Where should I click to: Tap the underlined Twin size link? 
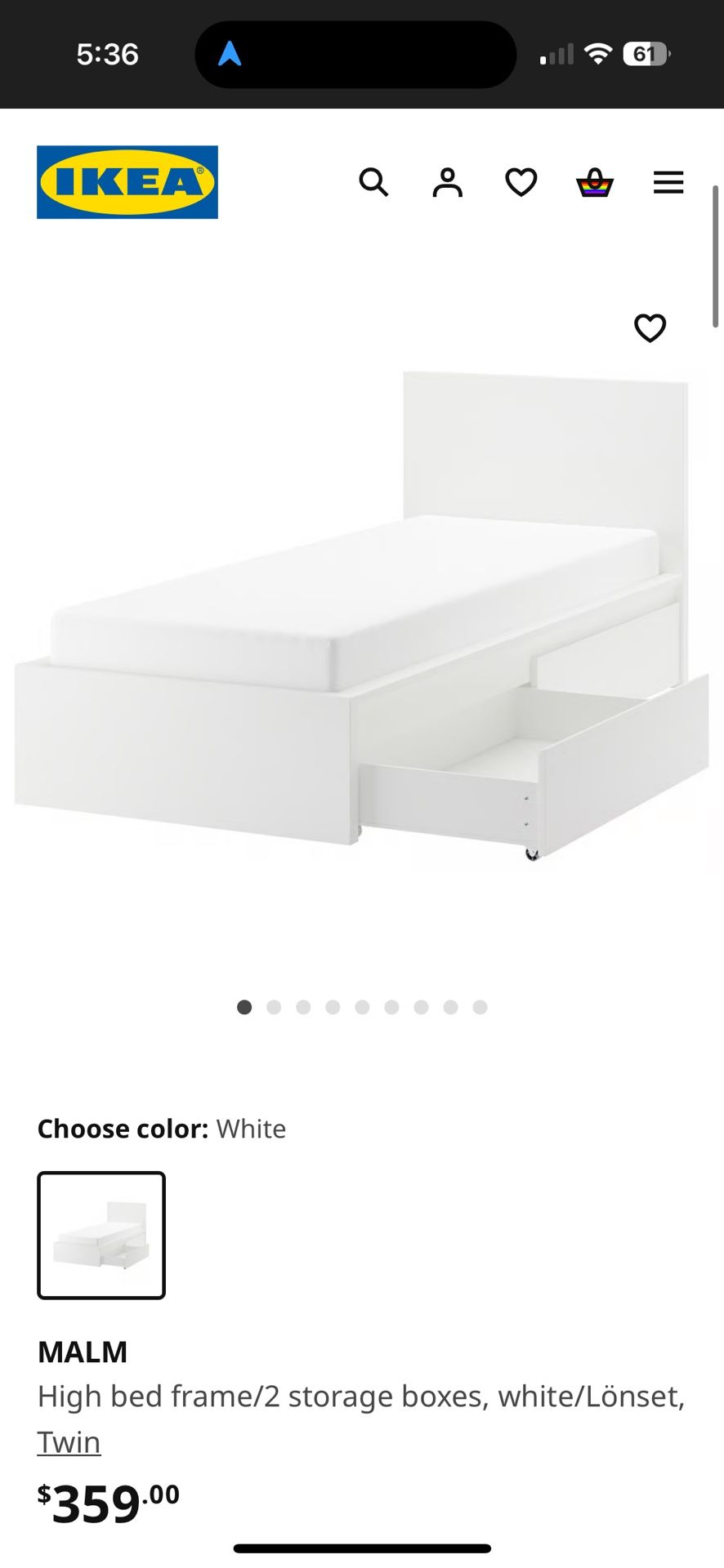[69, 1441]
